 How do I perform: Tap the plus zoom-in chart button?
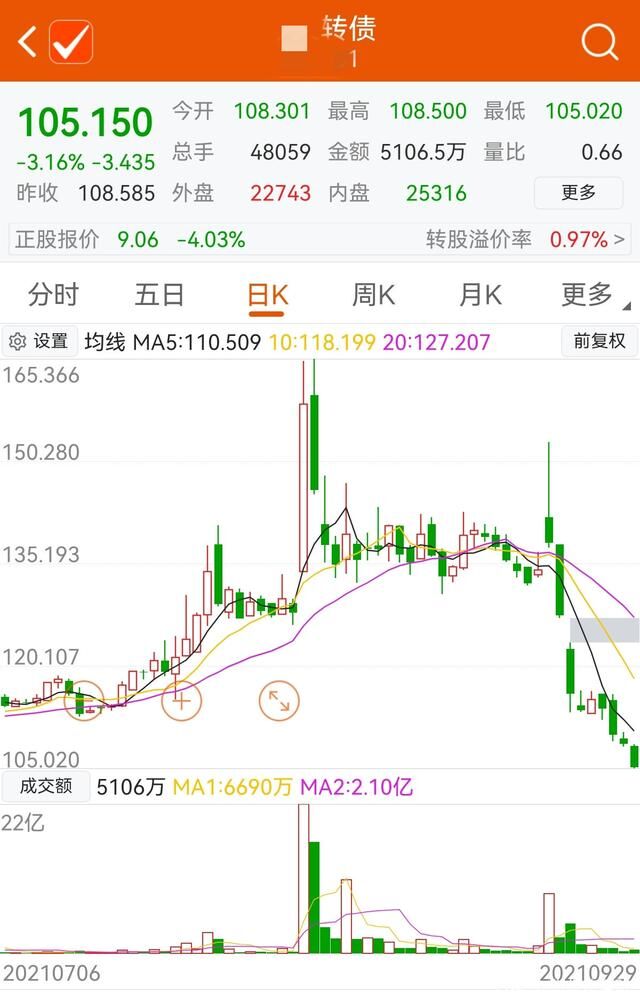tap(181, 701)
